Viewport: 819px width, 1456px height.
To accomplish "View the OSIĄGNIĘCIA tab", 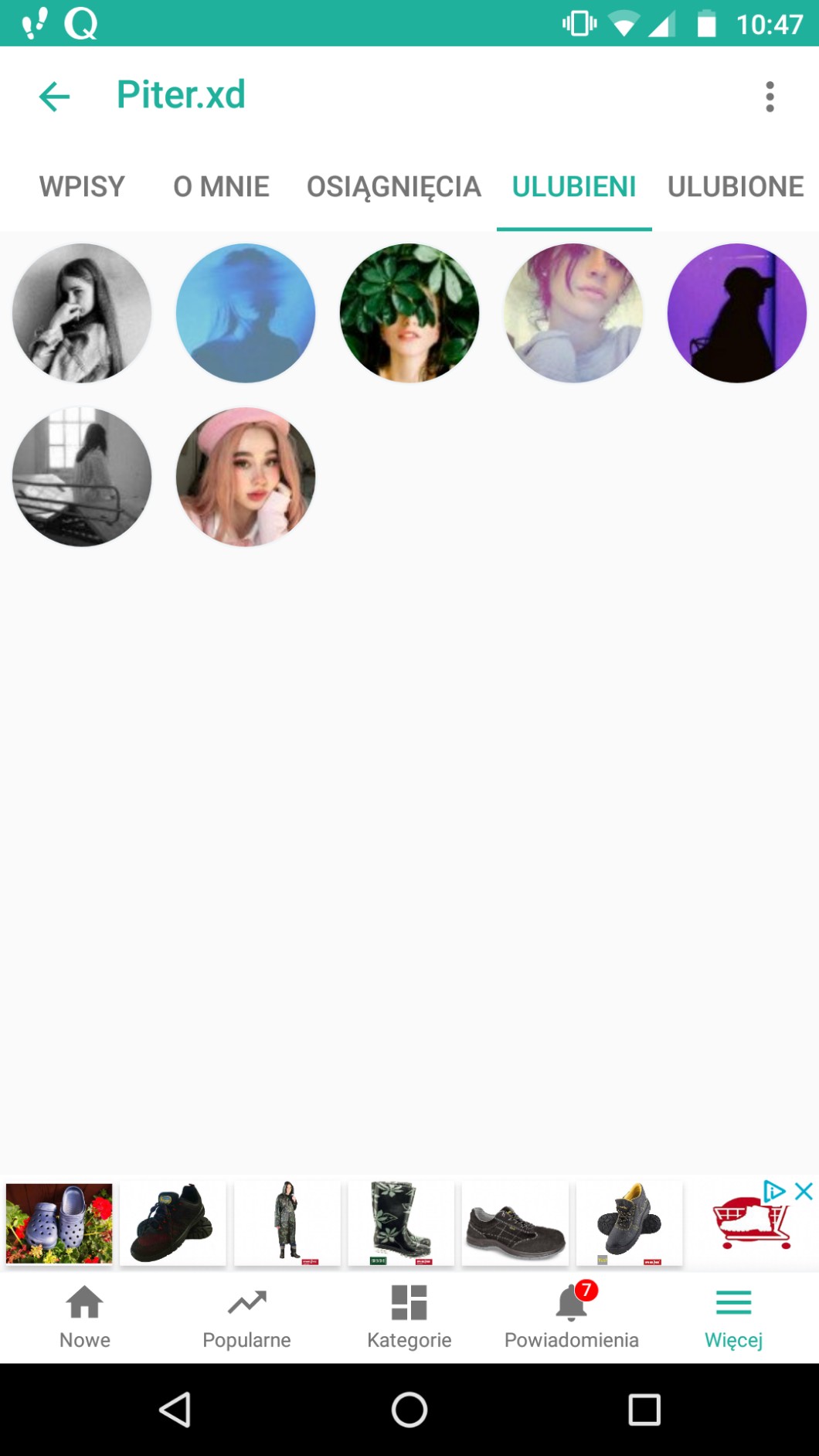I will [393, 186].
